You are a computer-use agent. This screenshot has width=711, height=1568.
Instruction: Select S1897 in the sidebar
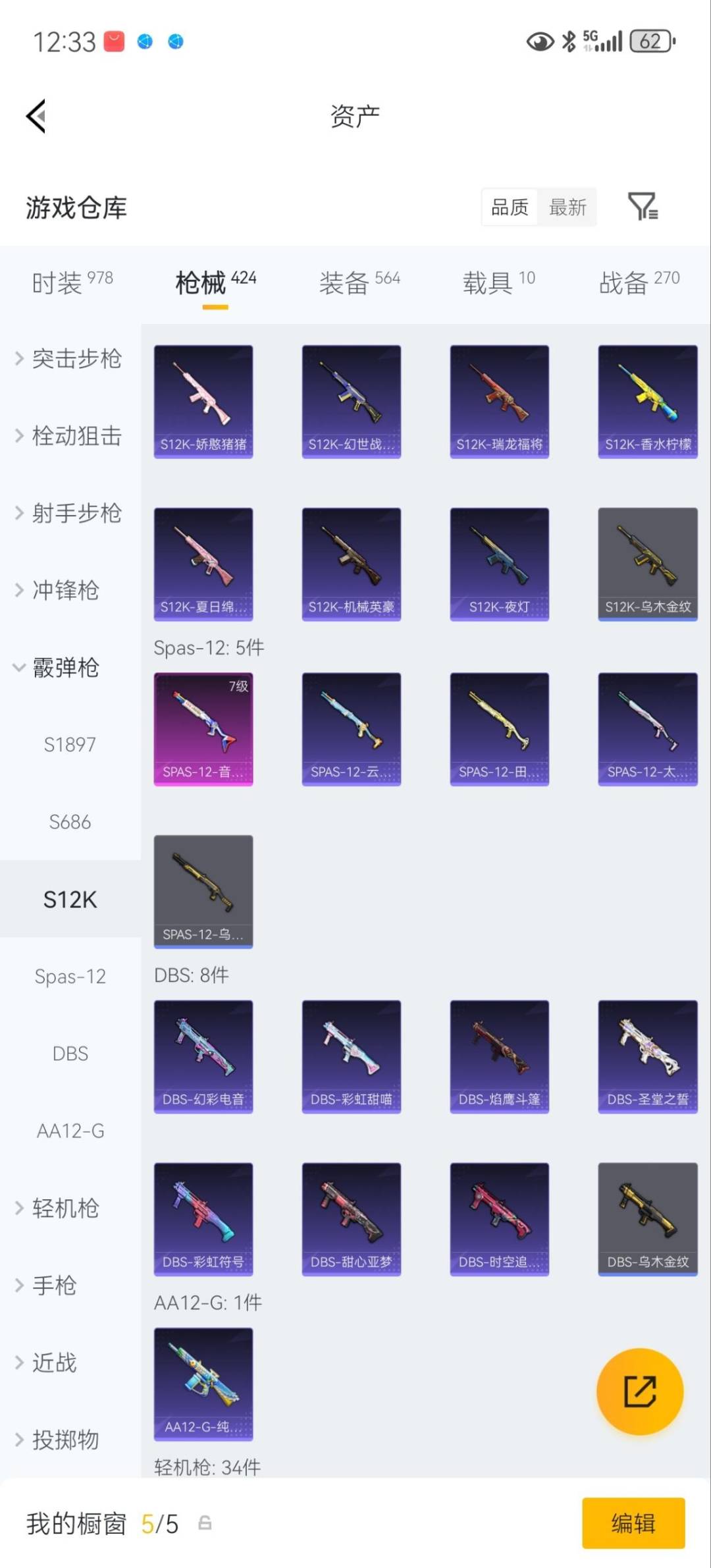(70, 744)
